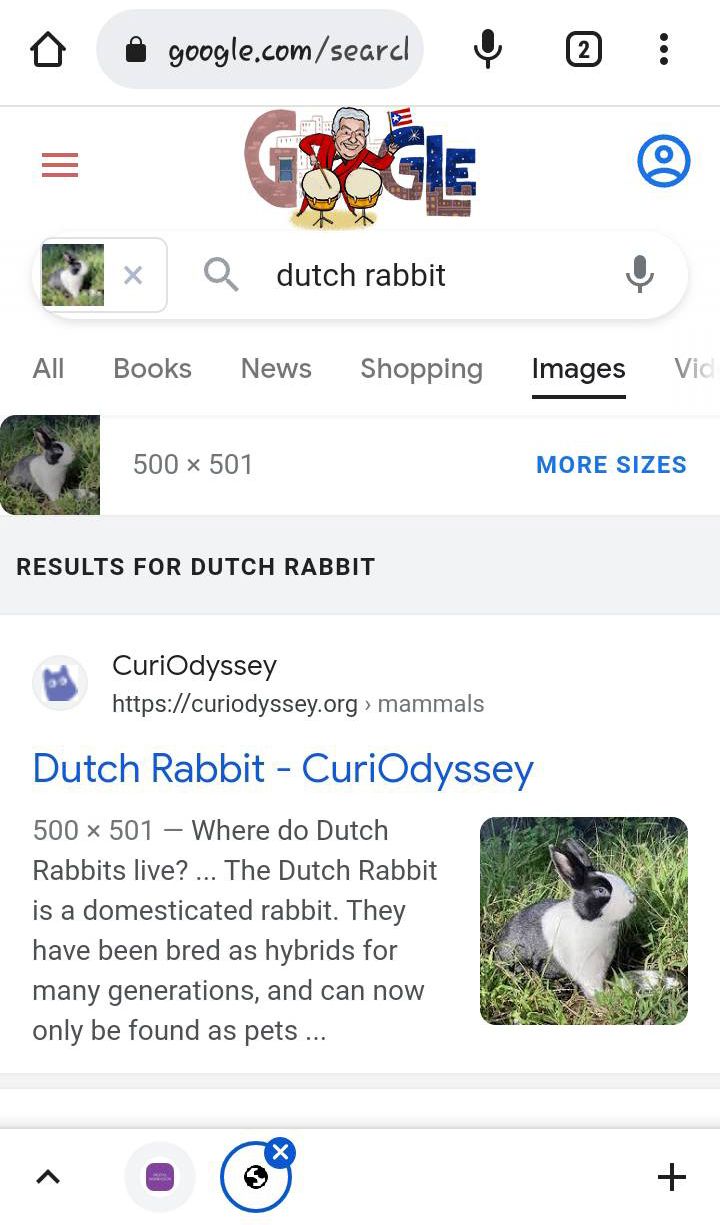This screenshot has height=1225, width=720.
Task: Tap the microphone inside the Google search box
Action: tap(639, 275)
